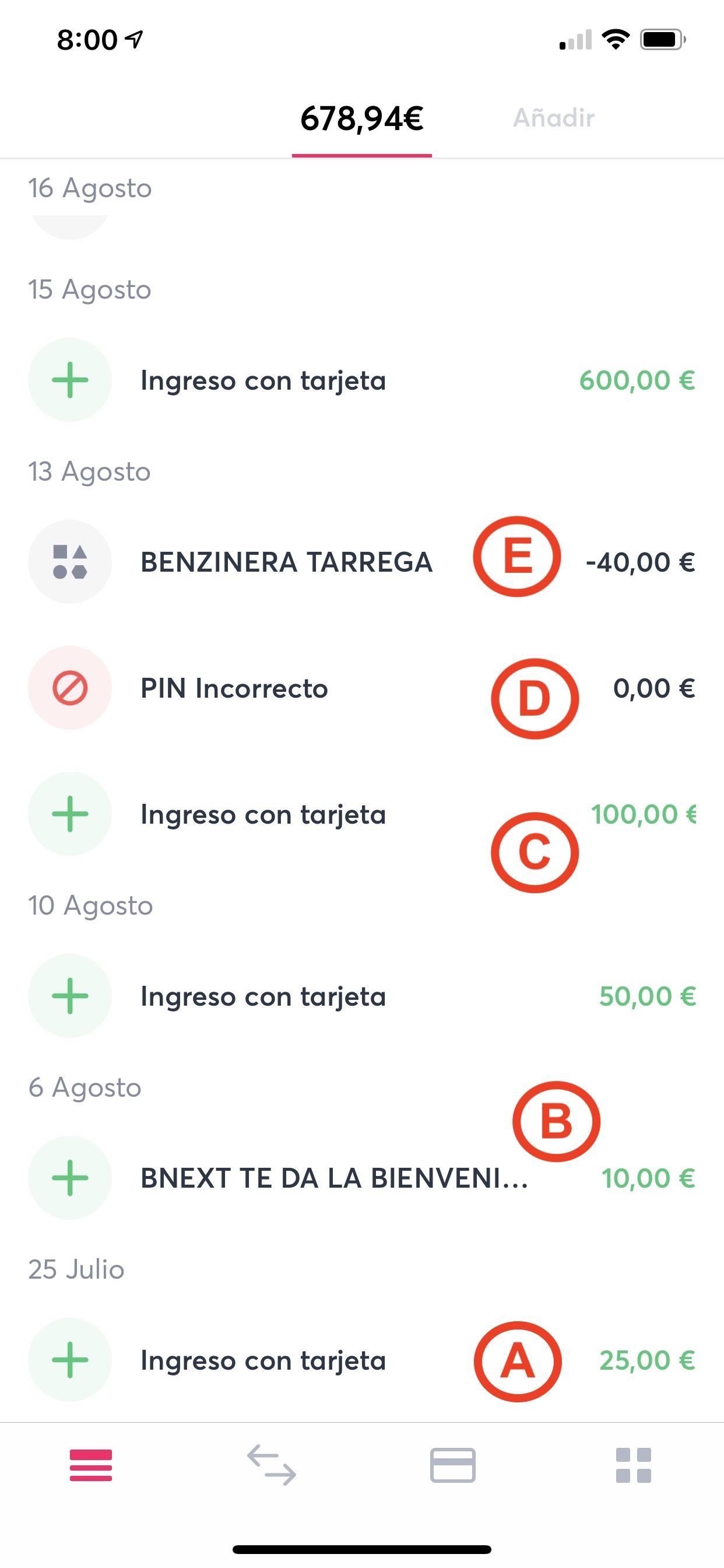The image size is (724, 1568).
Task: Select the 678,94€ balance tab
Action: coord(362,118)
